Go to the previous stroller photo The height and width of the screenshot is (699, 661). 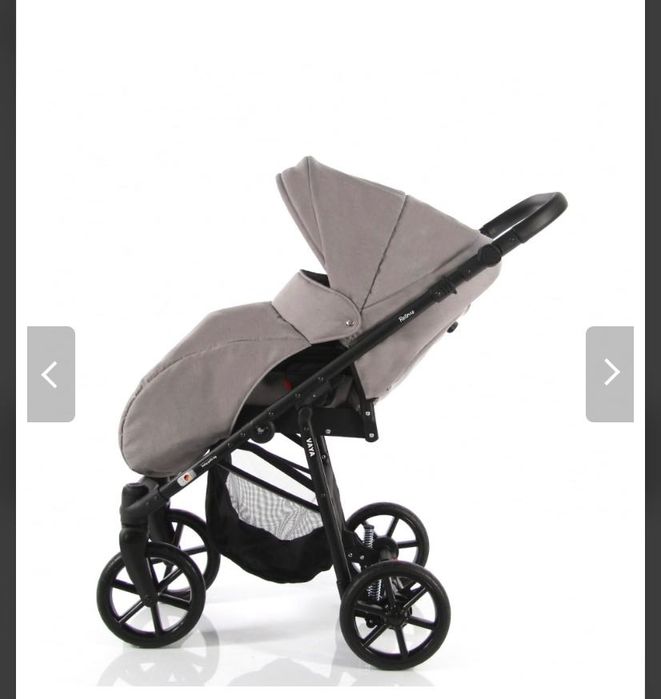[x=50, y=374]
